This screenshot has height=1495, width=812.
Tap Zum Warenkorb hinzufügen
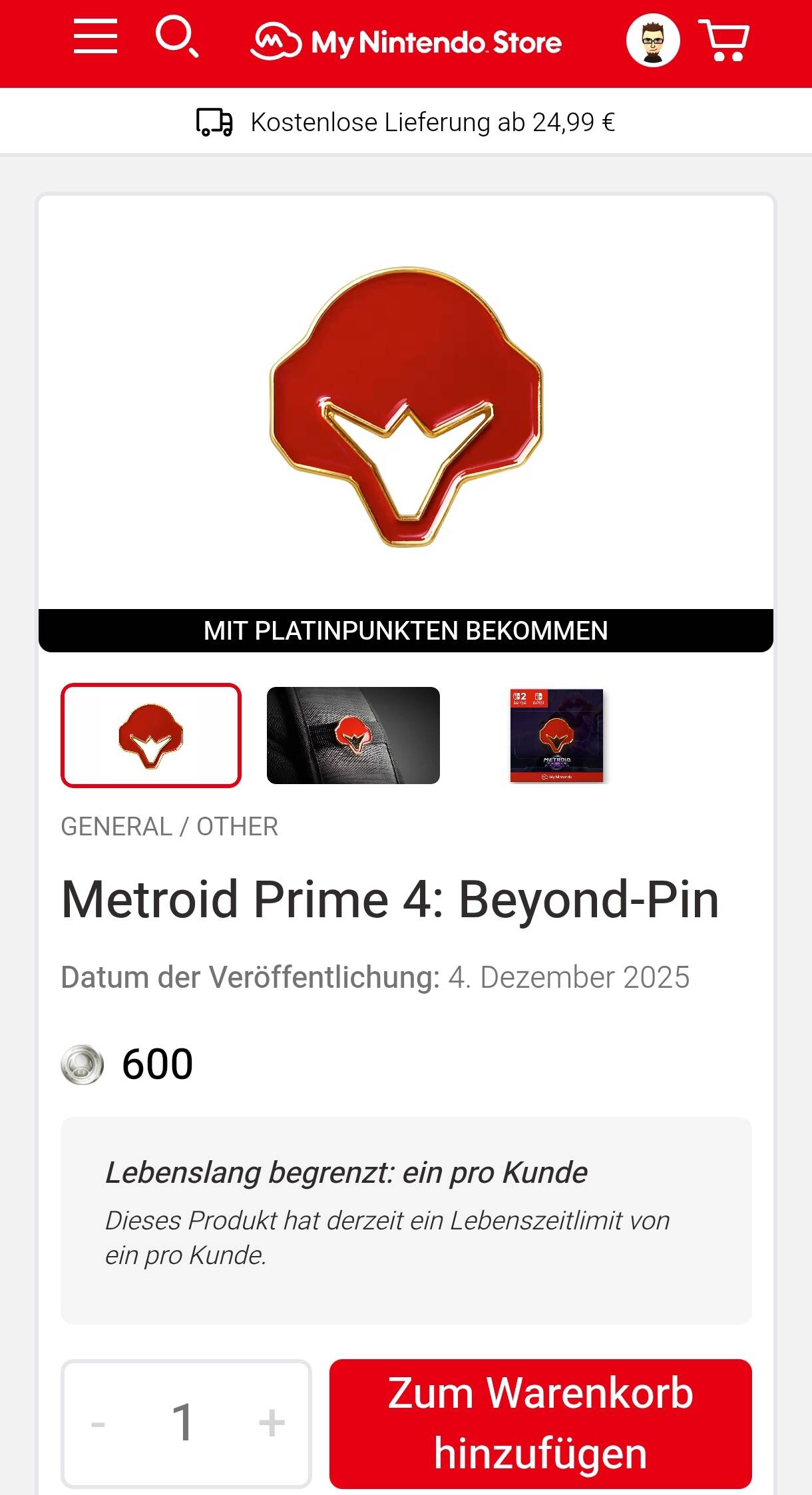(x=540, y=1423)
